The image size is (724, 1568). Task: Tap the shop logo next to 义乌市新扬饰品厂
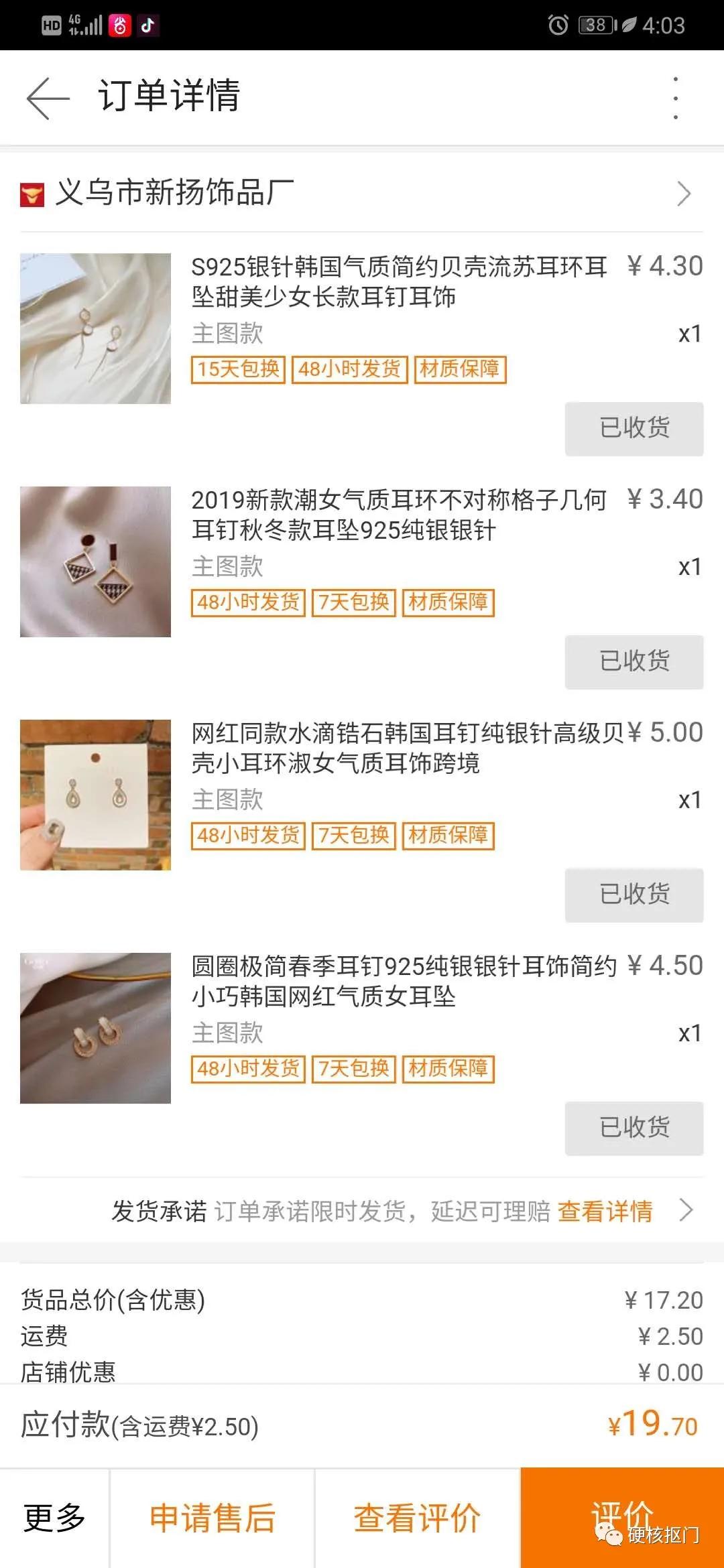pos(32,194)
